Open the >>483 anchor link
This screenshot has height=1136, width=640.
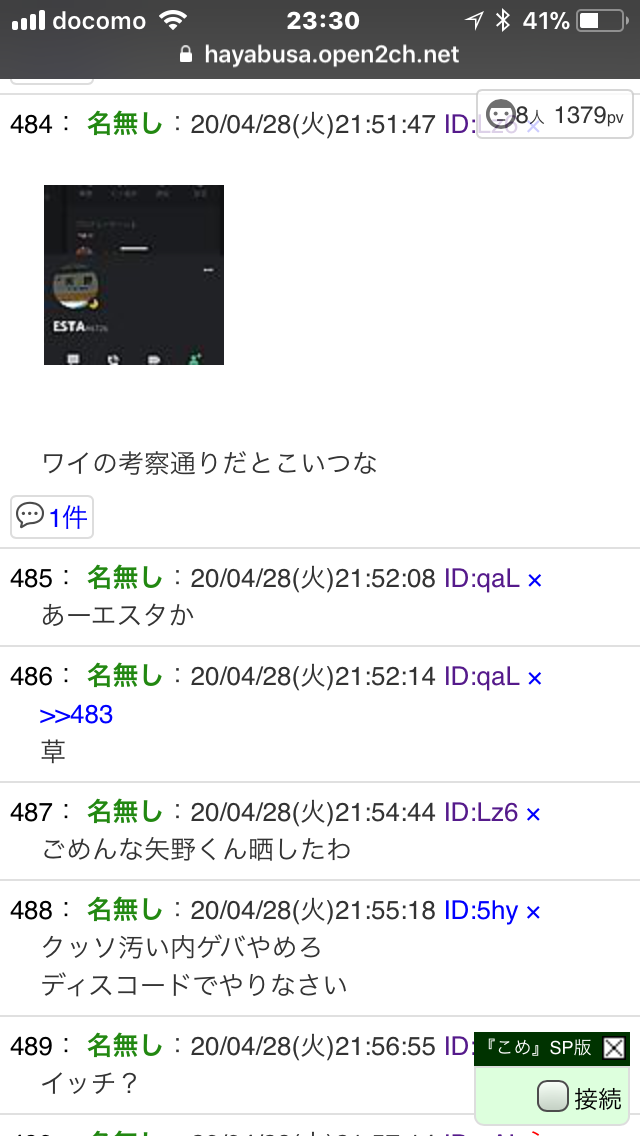[x=76, y=715]
